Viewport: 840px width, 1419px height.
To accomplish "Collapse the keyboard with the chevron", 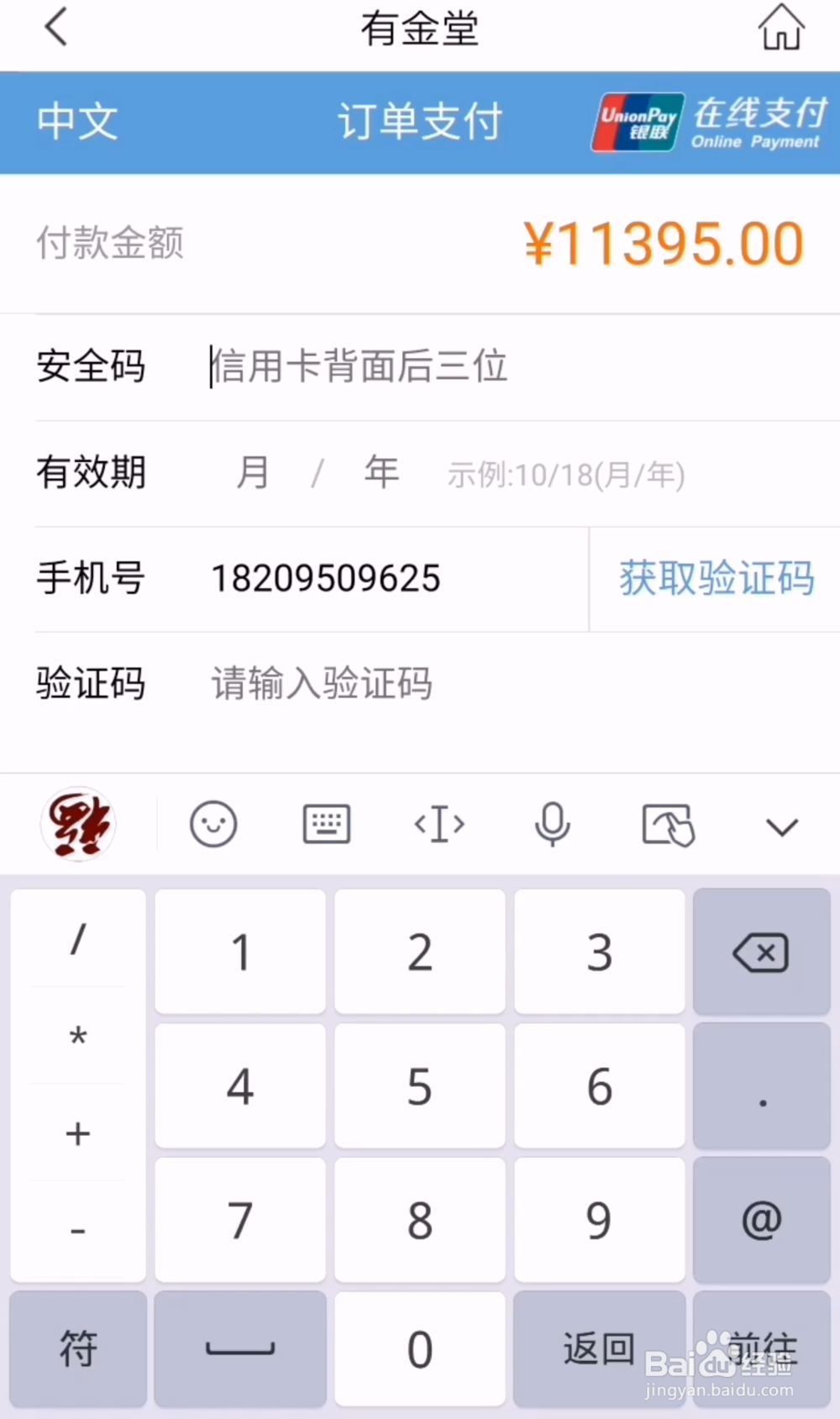I will point(781,827).
